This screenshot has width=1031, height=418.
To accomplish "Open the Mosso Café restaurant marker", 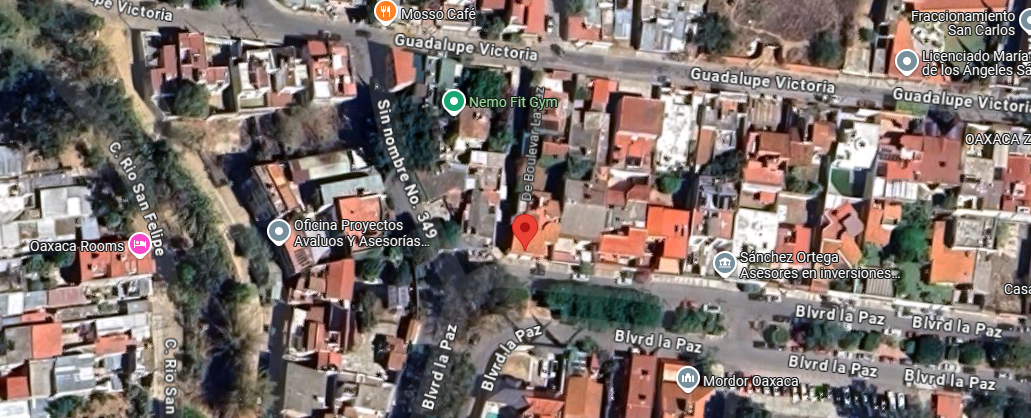I will 385,12.
